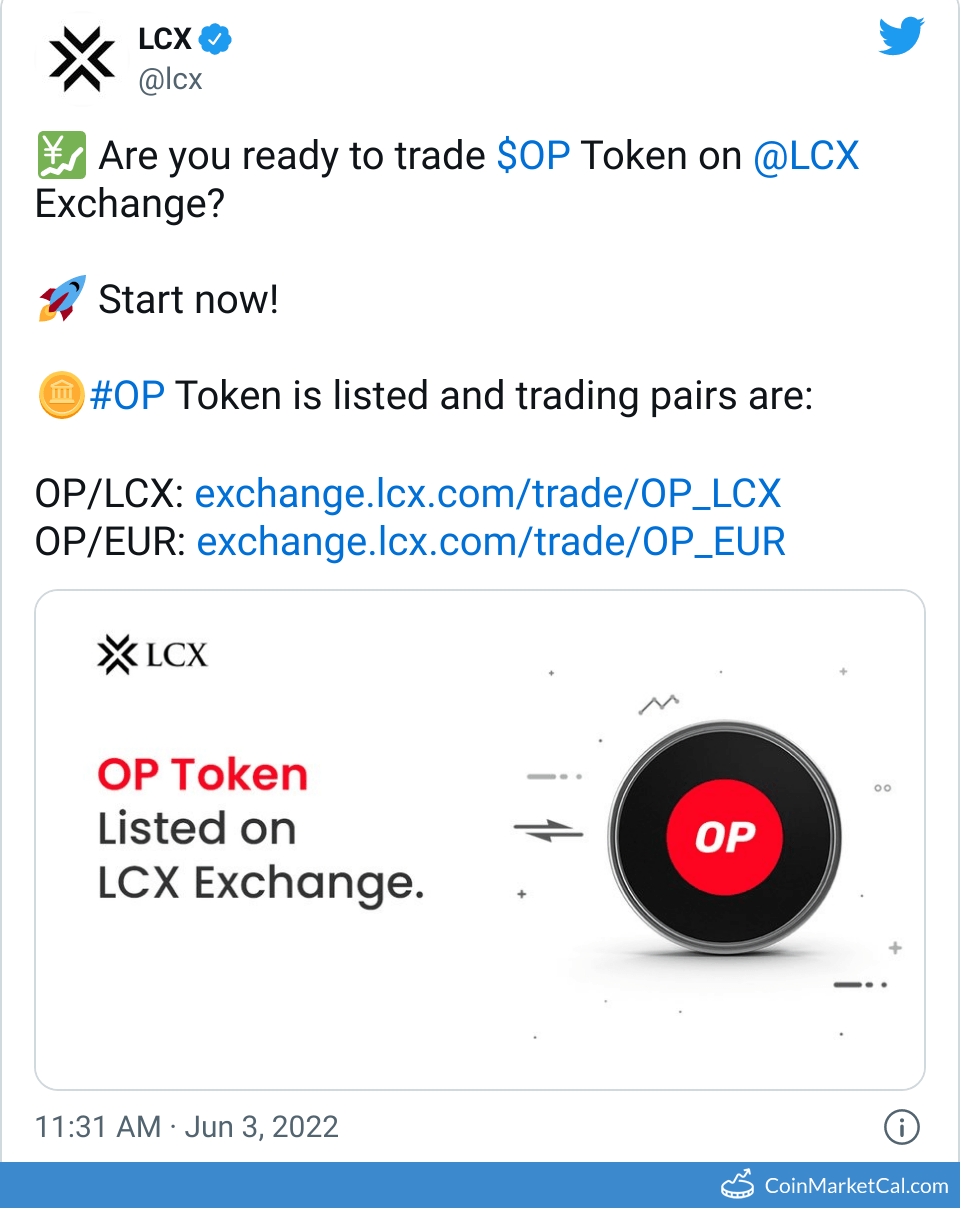Tap the @lcx account handle
This screenshot has width=960, height=1208.
click(170, 80)
